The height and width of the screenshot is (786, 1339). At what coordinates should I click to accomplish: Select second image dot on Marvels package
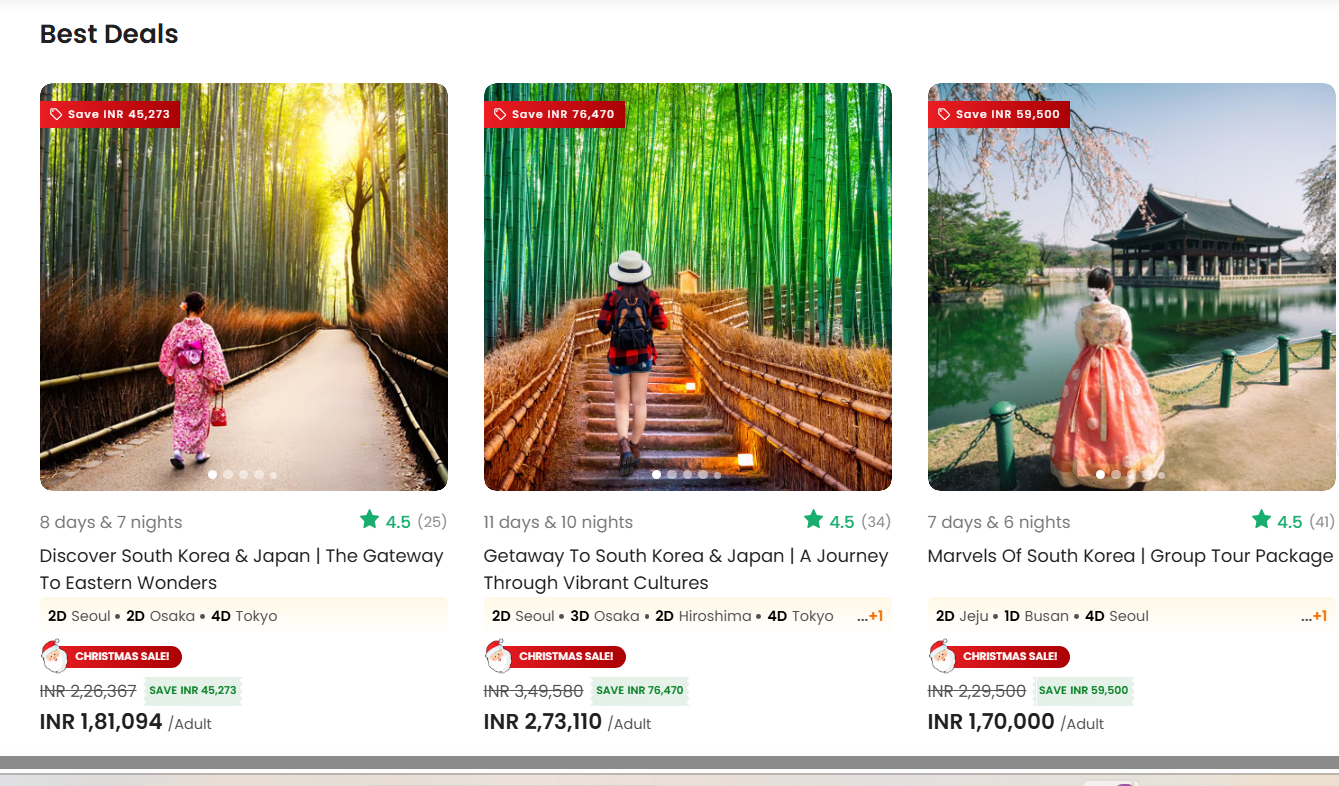pos(1116,475)
